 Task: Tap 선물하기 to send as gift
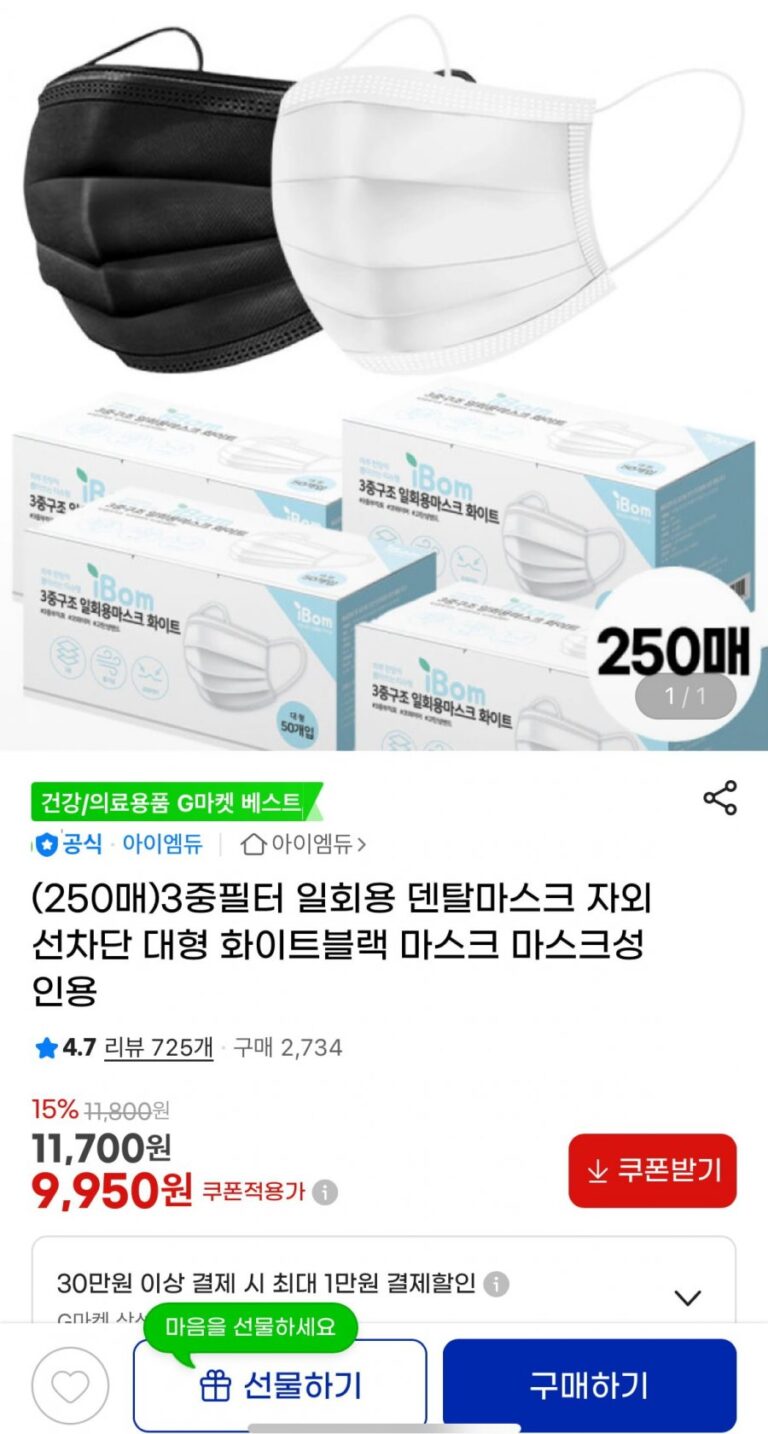pyautogui.click(x=280, y=1386)
